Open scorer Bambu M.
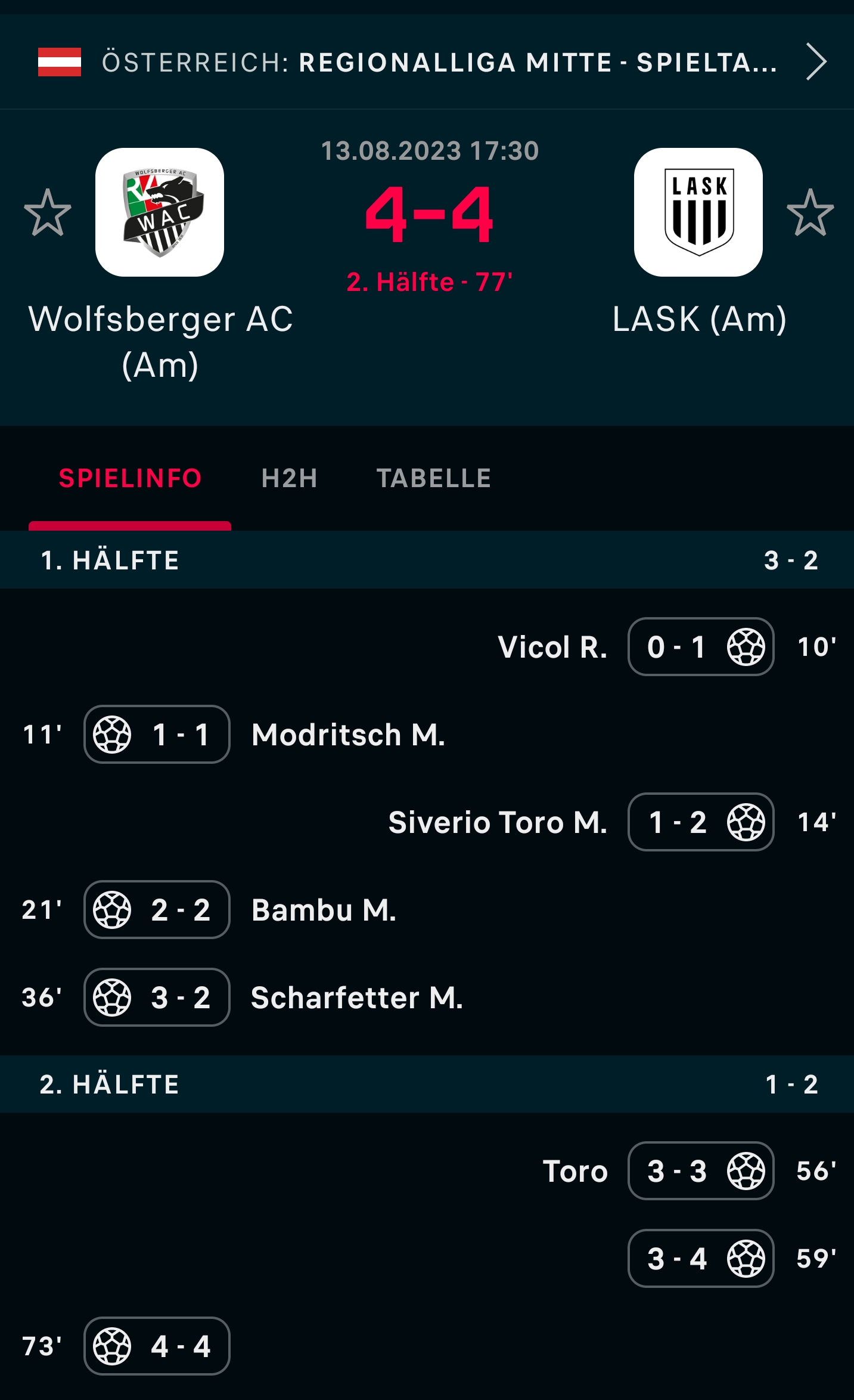The height and width of the screenshot is (1400, 854). pyautogui.click(x=324, y=910)
